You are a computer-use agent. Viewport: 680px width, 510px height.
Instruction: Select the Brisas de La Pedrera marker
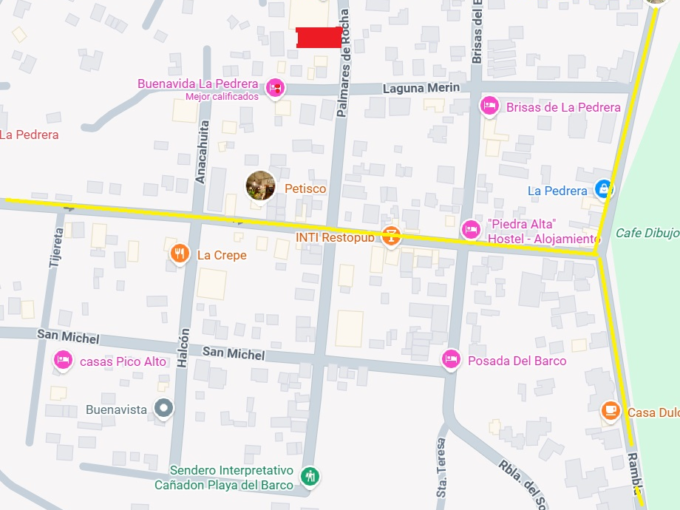pos(489,106)
